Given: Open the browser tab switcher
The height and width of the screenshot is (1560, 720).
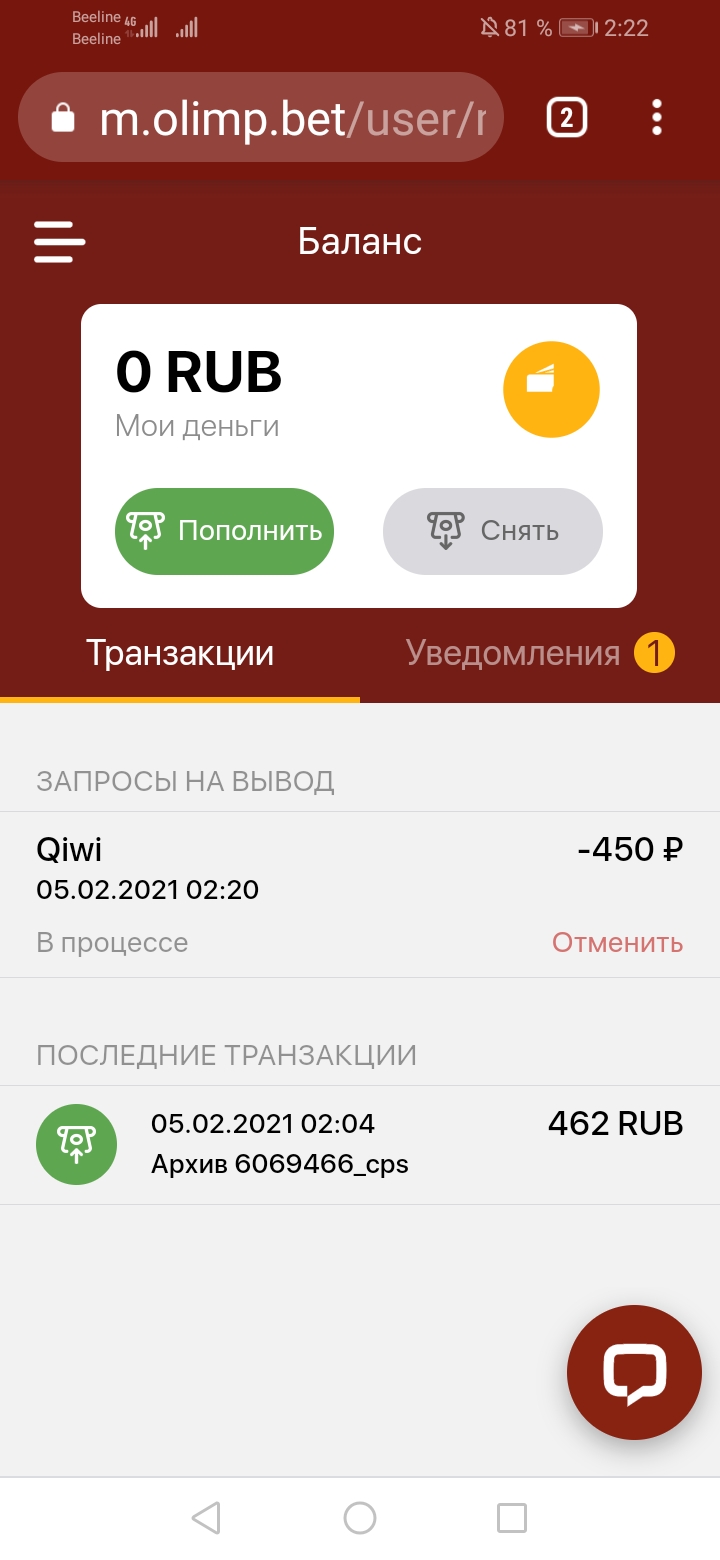Looking at the screenshot, I should click(566, 118).
